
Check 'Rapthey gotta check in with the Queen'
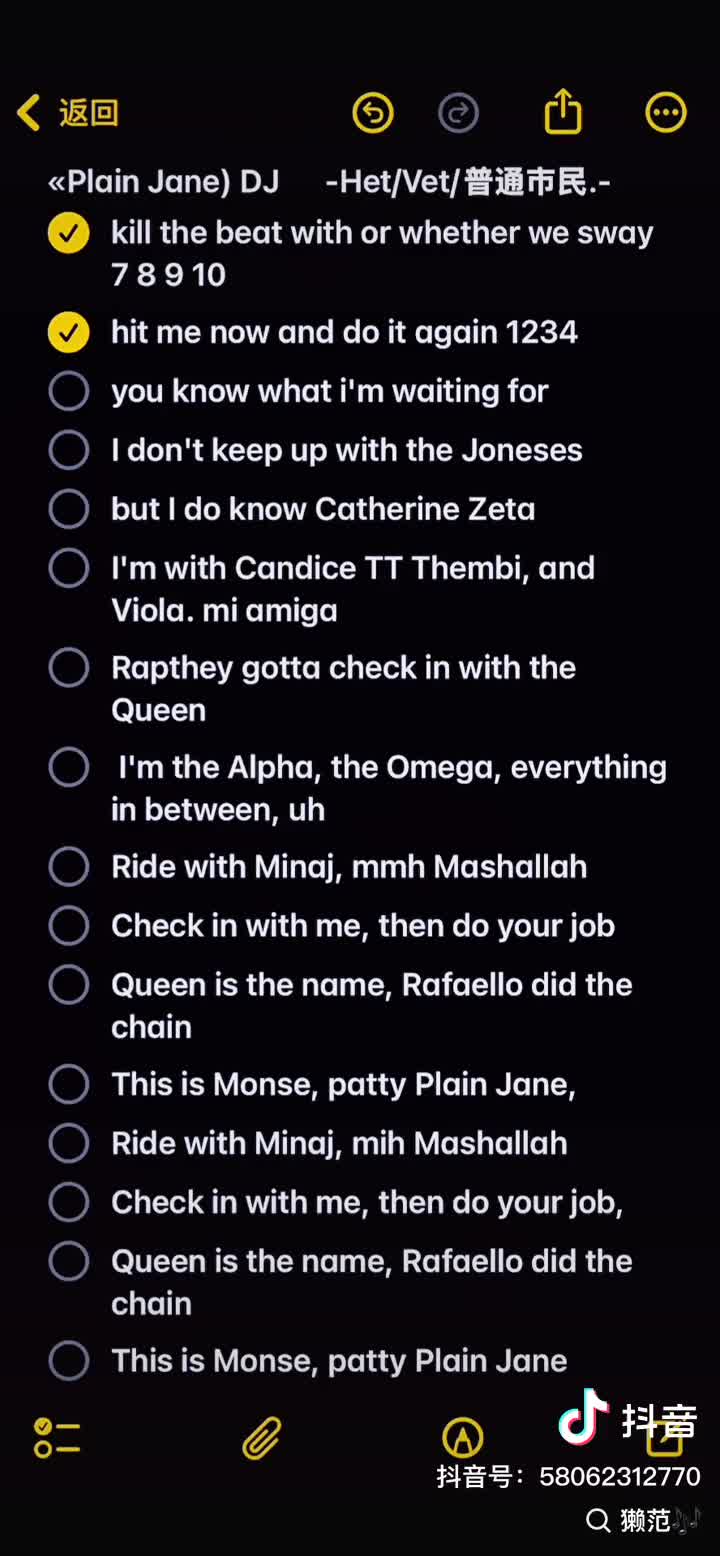69,667
